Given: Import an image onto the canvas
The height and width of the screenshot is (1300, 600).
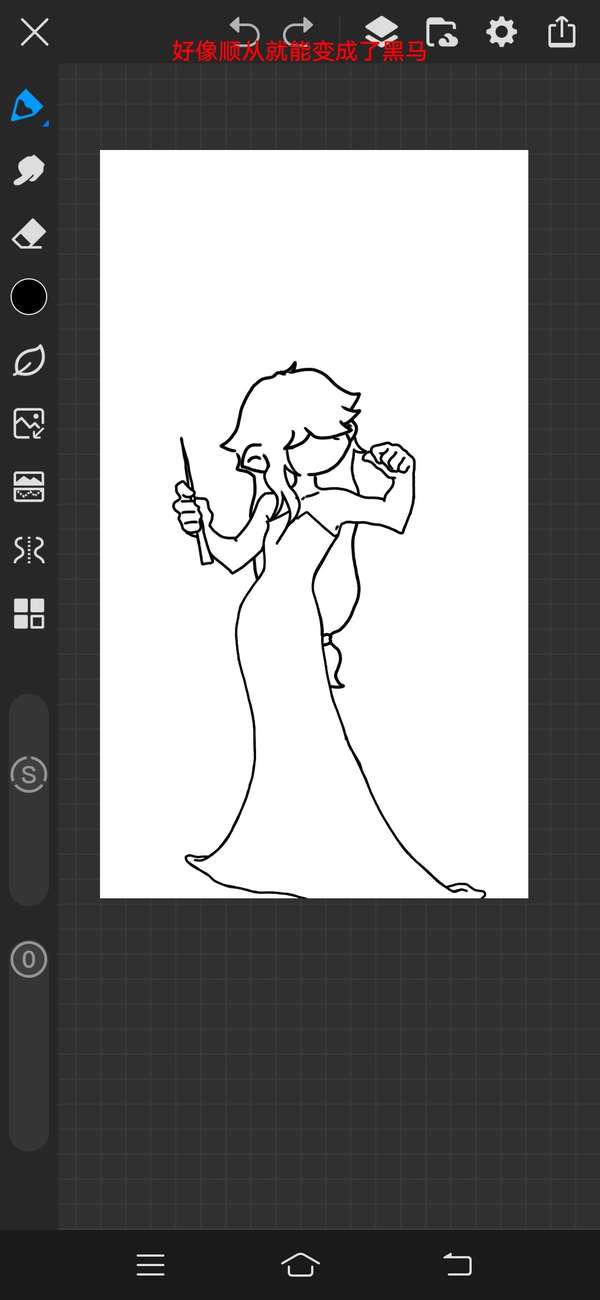Looking at the screenshot, I should pos(28,423).
